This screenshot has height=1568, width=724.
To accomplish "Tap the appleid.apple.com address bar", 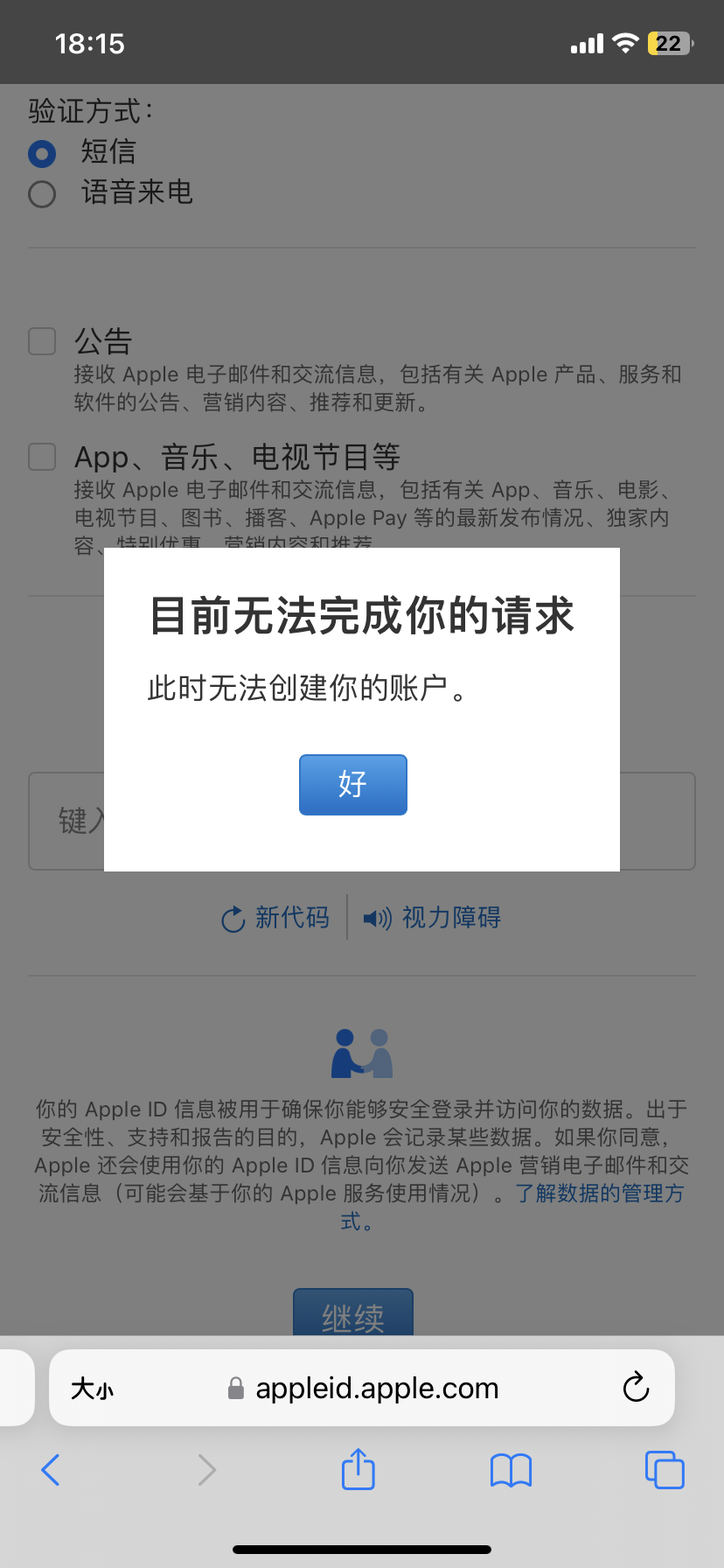I will tap(376, 1389).
